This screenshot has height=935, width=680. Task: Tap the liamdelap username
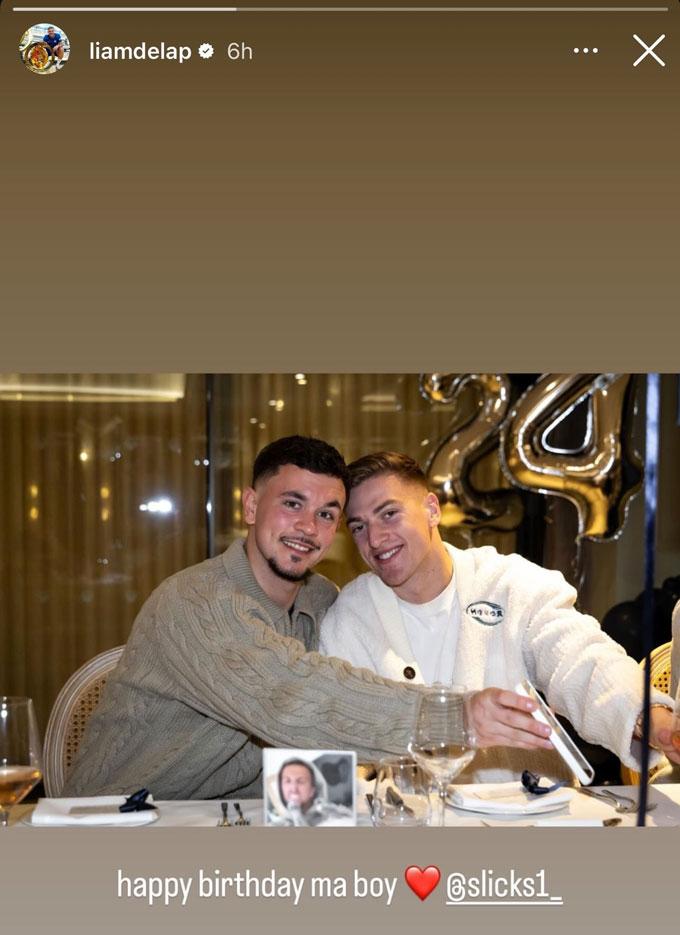[140, 52]
